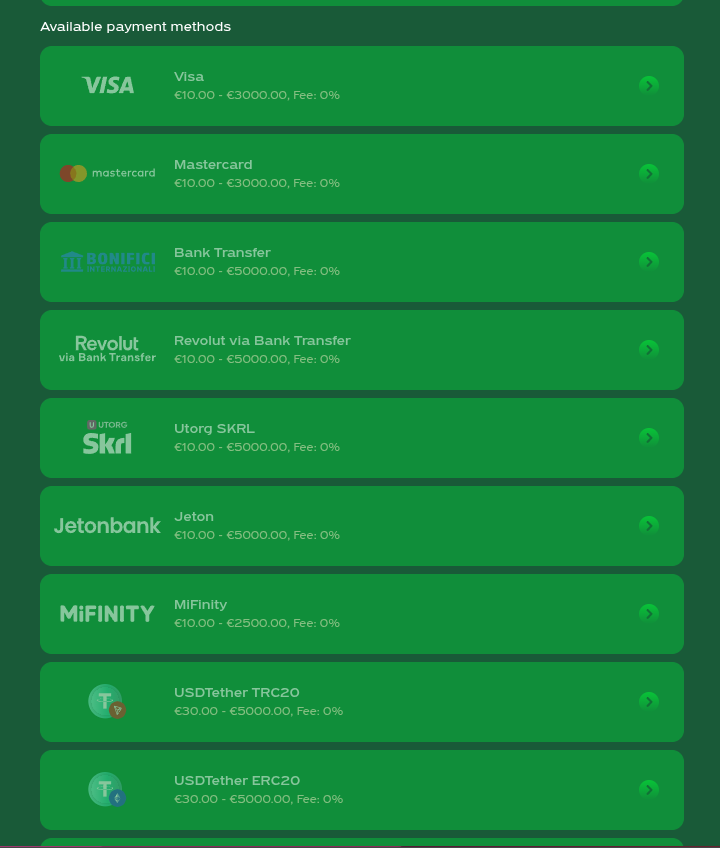
Task: Select Visa as payment method
Action: tap(361, 86)
